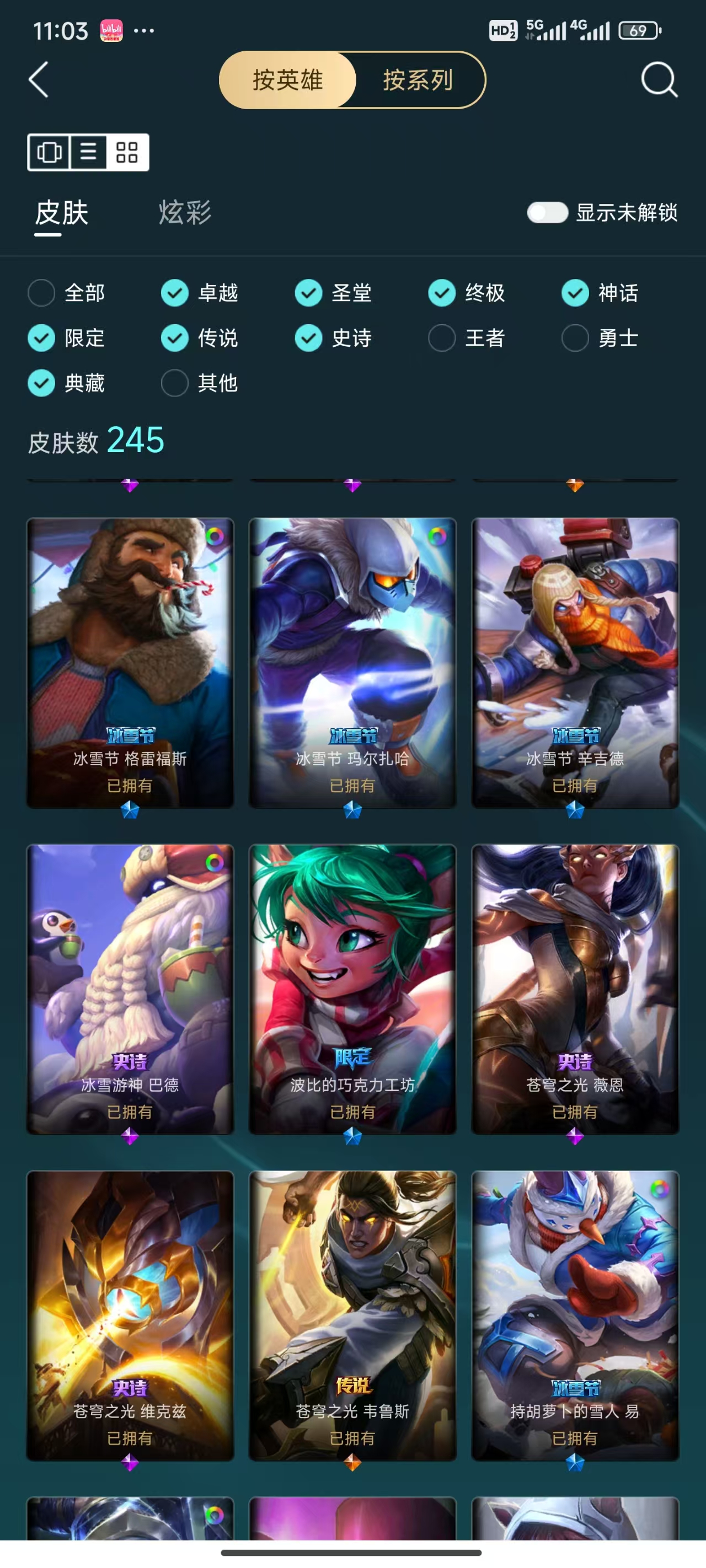Select the card view layout icon
706x1568 pixels.
tap(49, 152)
